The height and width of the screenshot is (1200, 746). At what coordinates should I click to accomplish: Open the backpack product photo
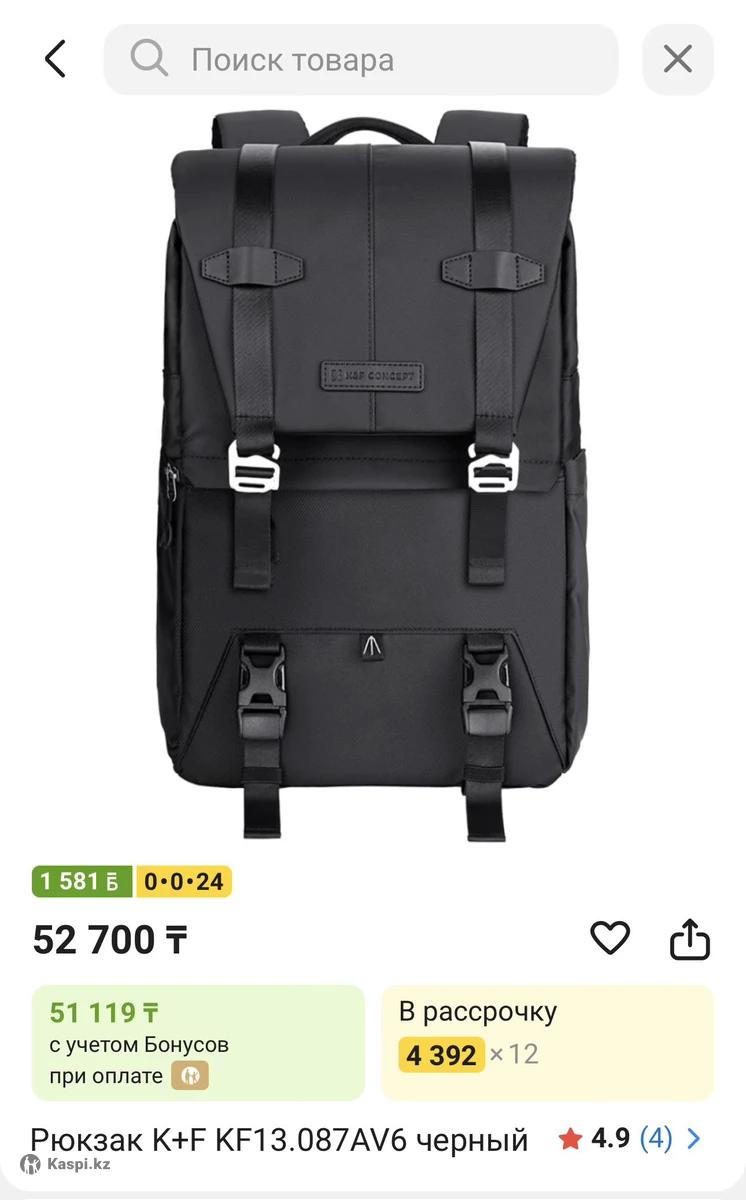372,475
